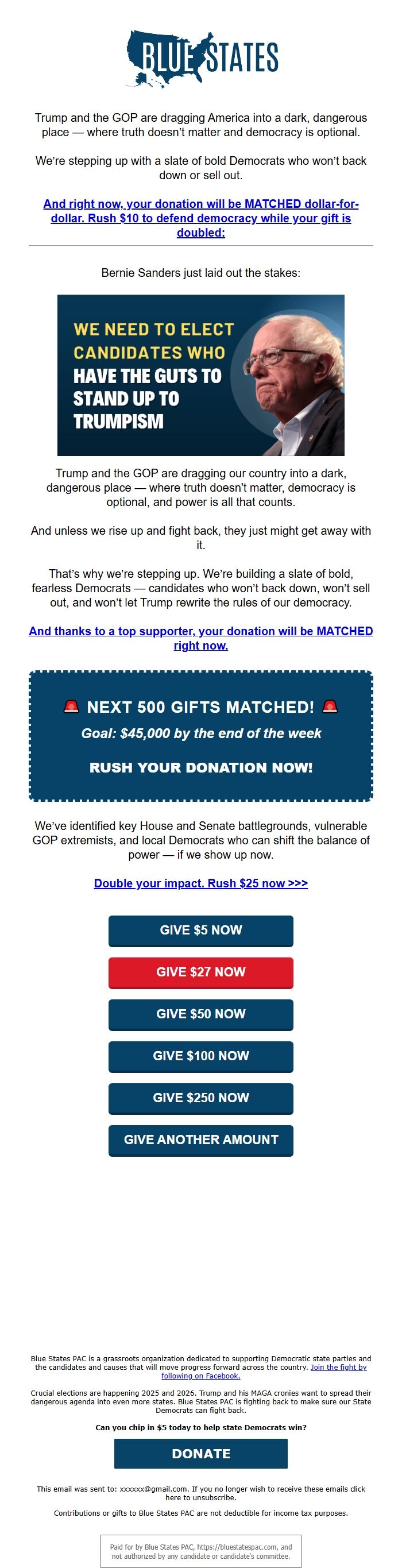
Task: Follow the top supporter donation MATCHED link
Action: (x=200, y=638)
